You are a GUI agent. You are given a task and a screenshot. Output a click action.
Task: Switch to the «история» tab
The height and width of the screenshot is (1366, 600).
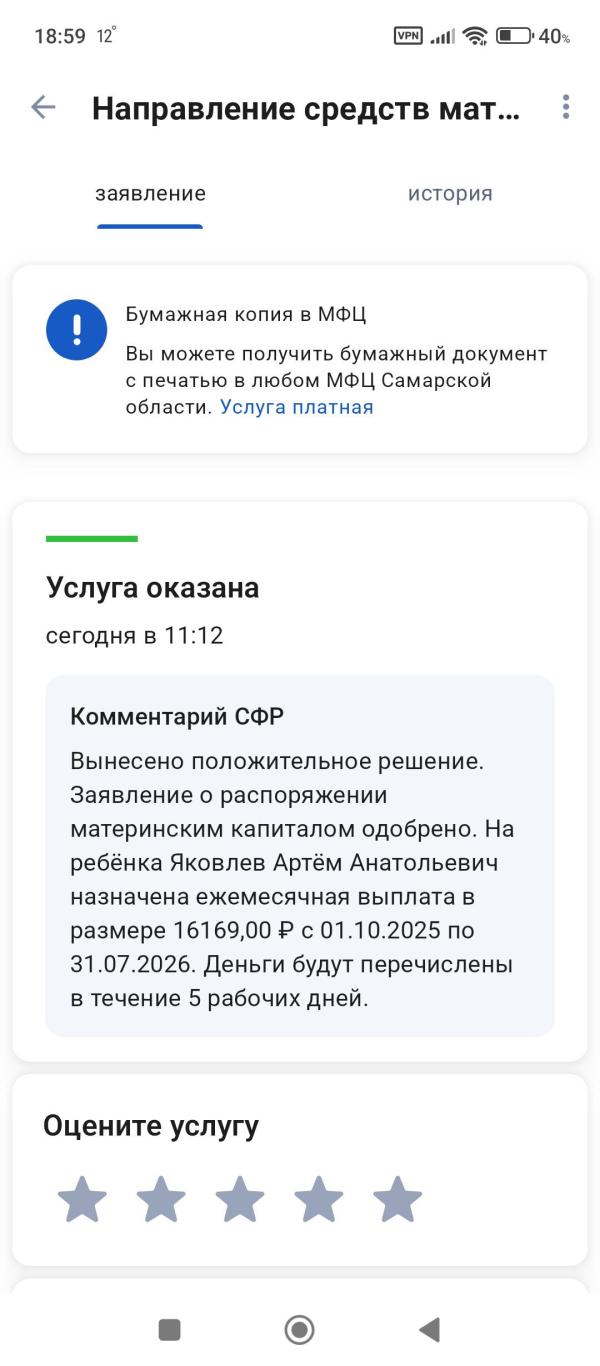(450, 194)
